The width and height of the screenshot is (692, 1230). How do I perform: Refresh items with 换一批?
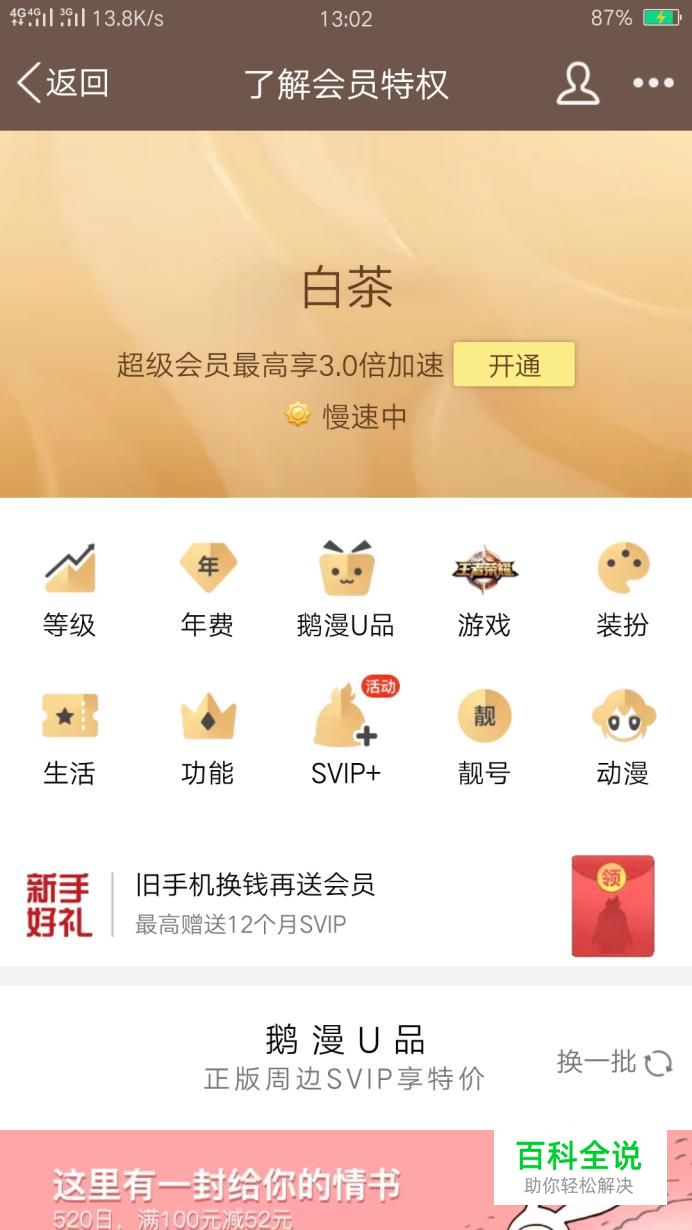[615, 1062]
